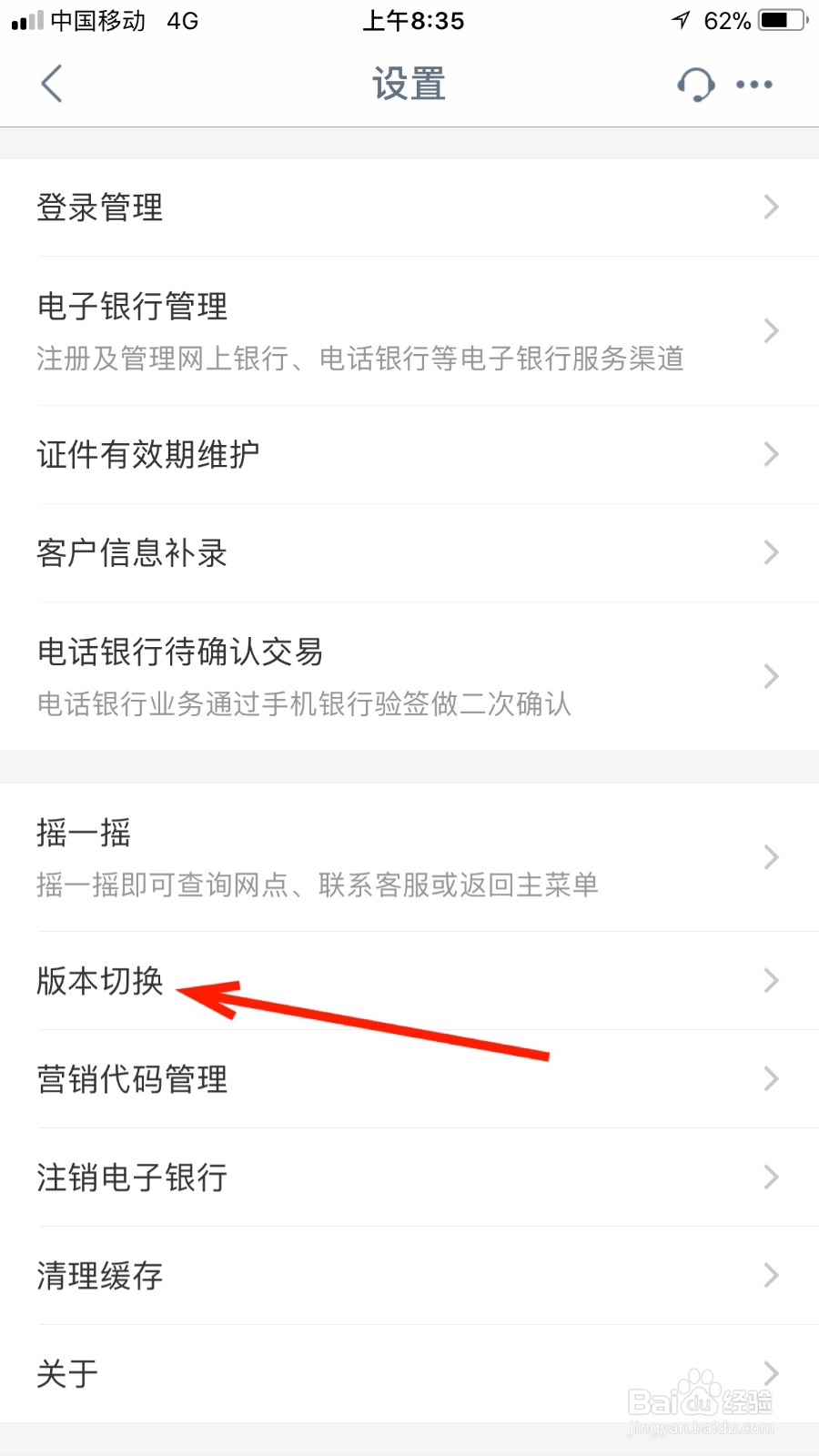
Task: Open 营销代码管理 option
Action: click(130, 1079)
